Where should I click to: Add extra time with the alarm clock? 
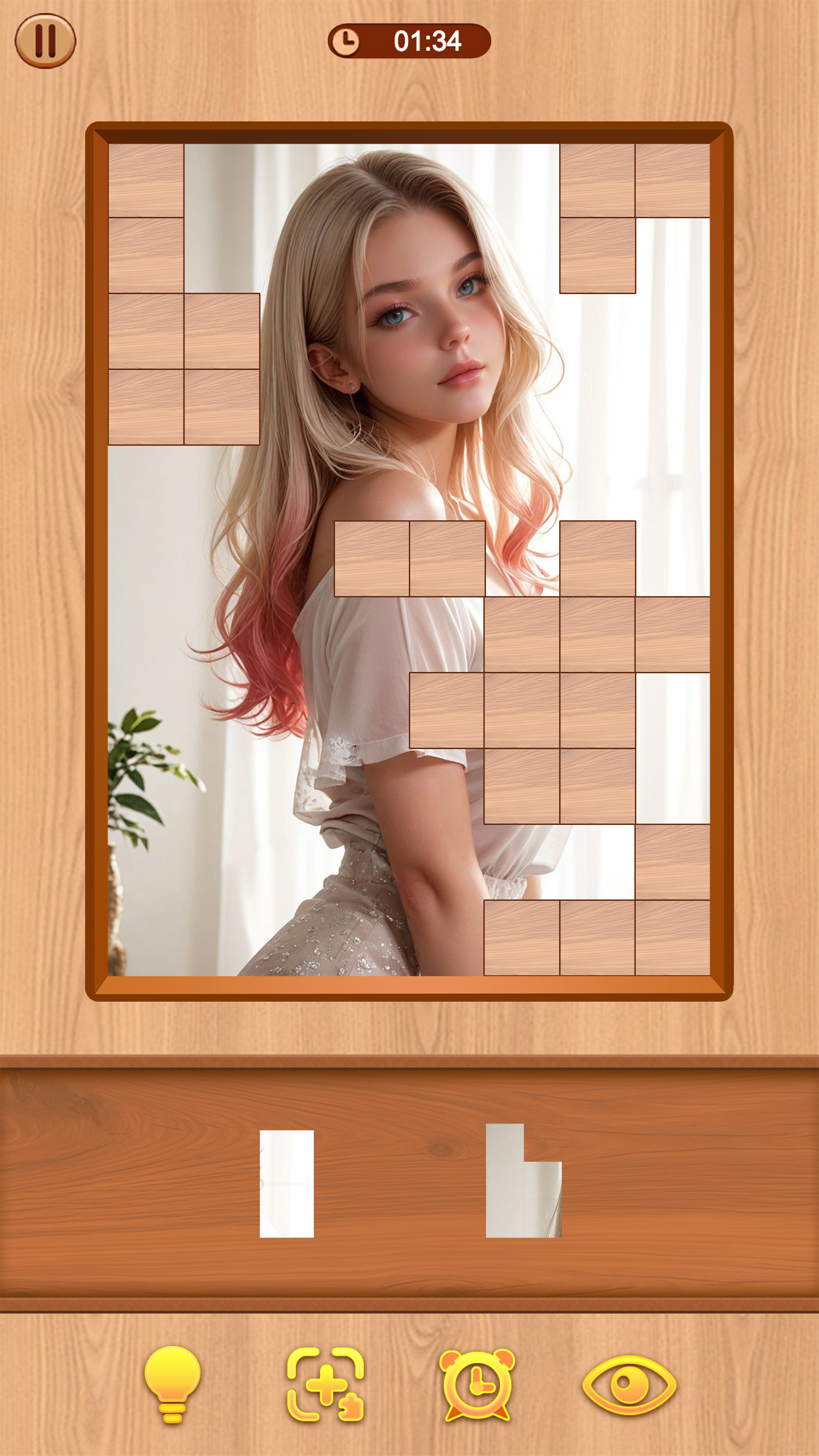pos(477,1384)
